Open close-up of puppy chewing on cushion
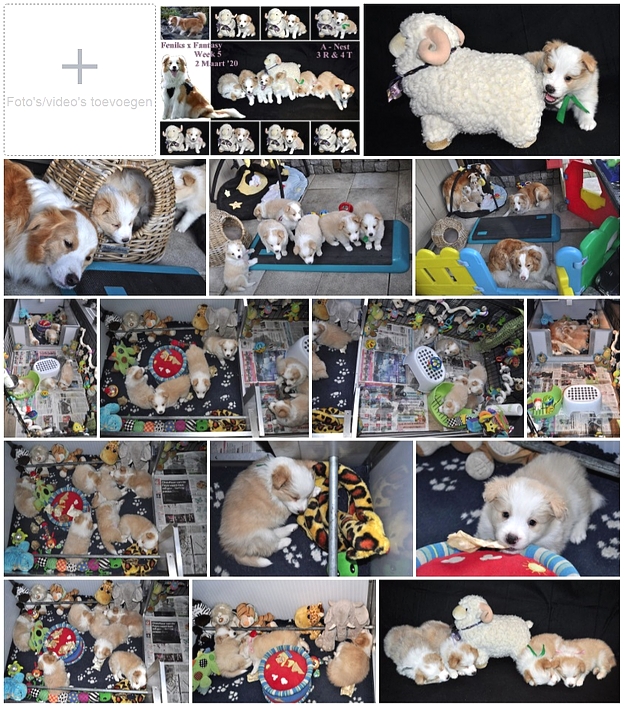This screenshot has height=706, width=624. 517,508
